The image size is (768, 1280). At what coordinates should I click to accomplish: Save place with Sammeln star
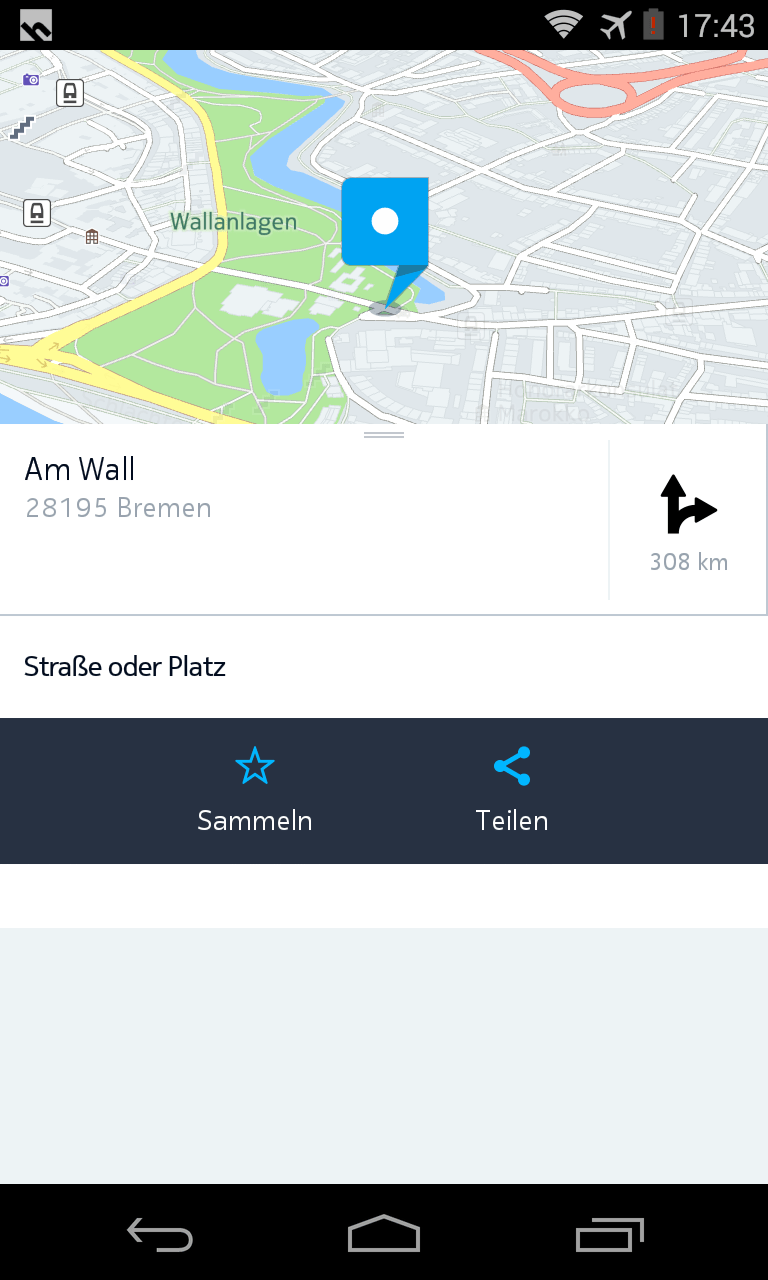coord(255,790)
